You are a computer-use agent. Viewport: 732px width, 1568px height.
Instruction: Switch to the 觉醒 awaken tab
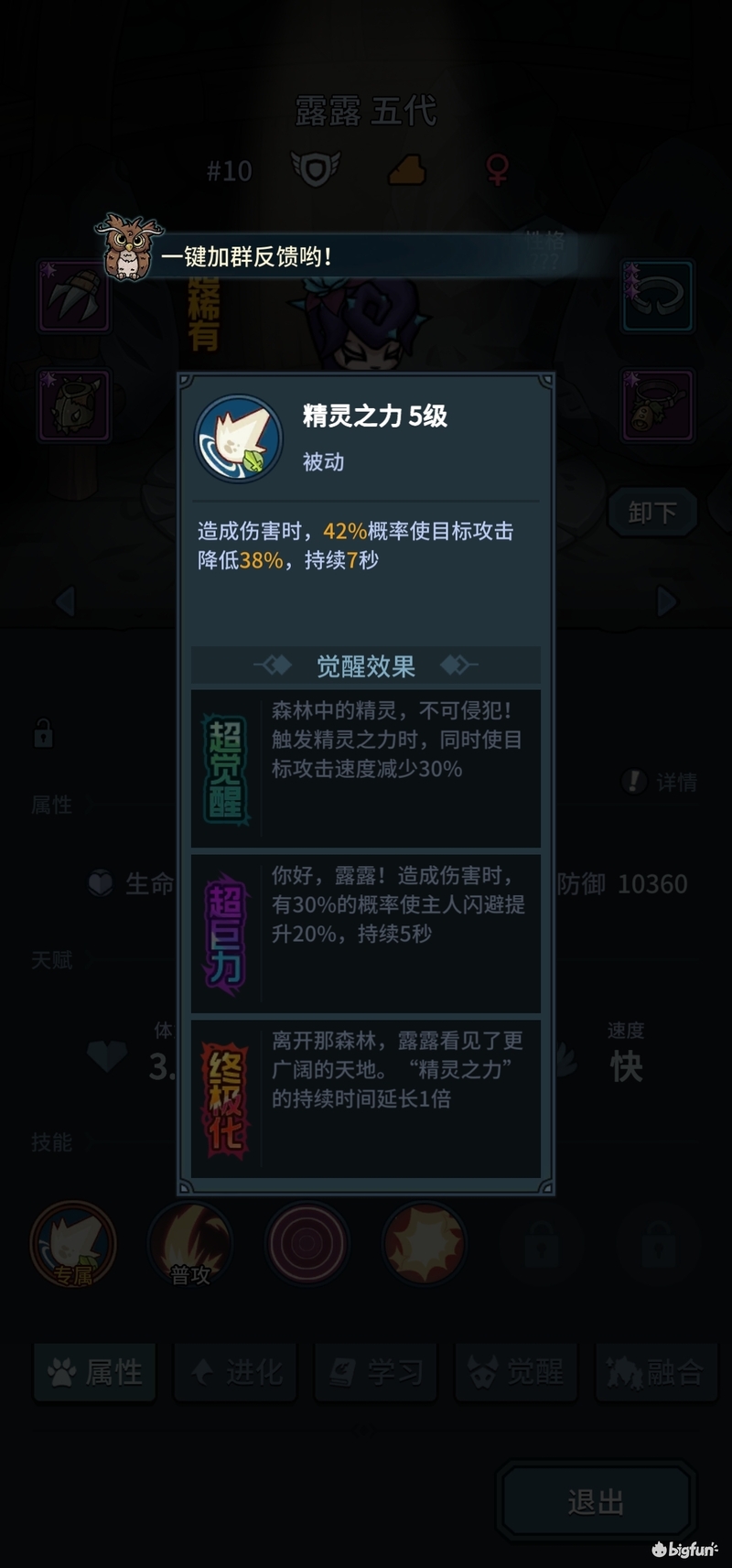516,1372
